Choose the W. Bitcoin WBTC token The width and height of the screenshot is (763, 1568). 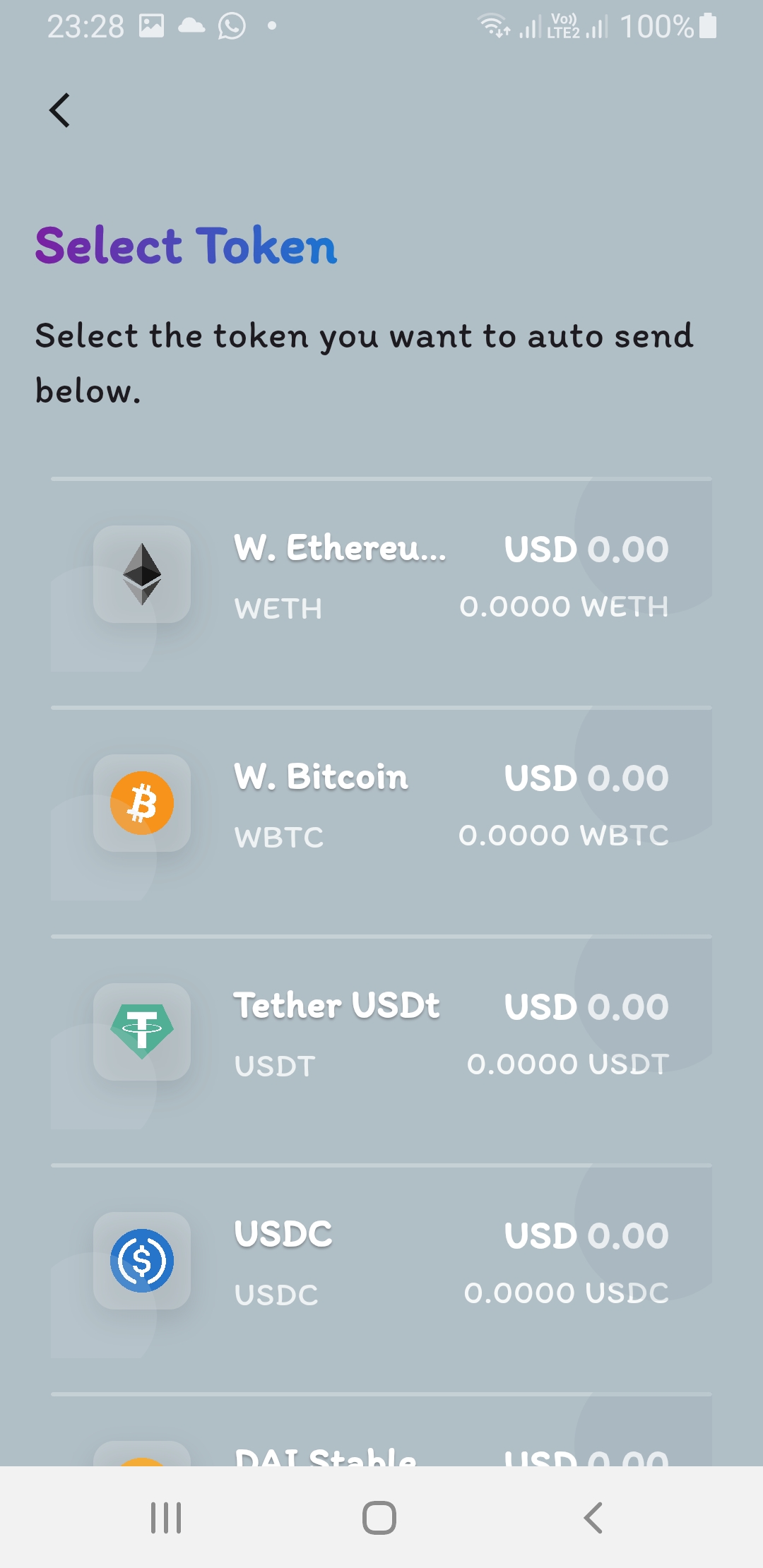tap(381, 804)
